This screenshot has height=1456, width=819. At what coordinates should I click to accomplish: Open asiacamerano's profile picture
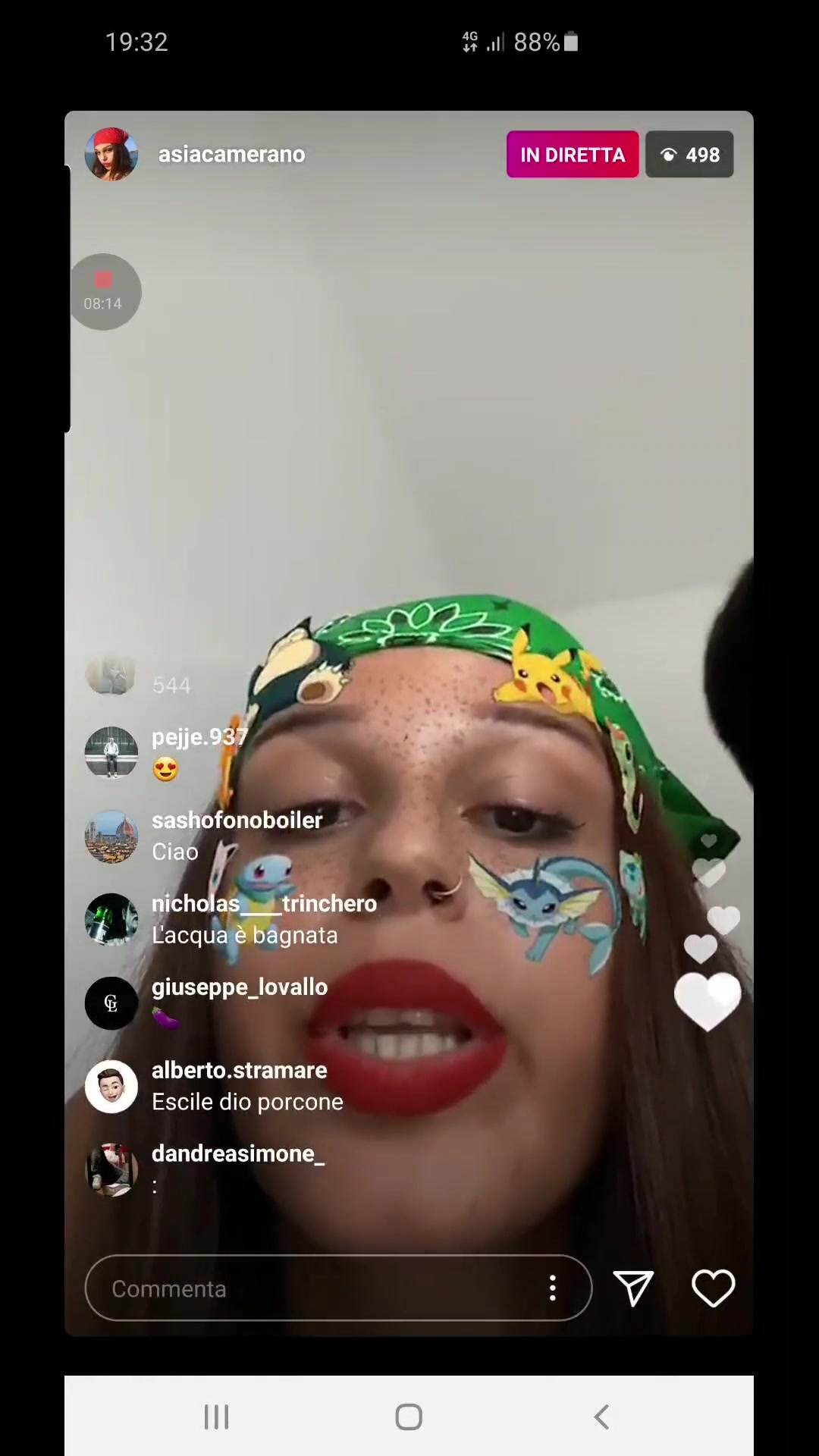[111, 154]
